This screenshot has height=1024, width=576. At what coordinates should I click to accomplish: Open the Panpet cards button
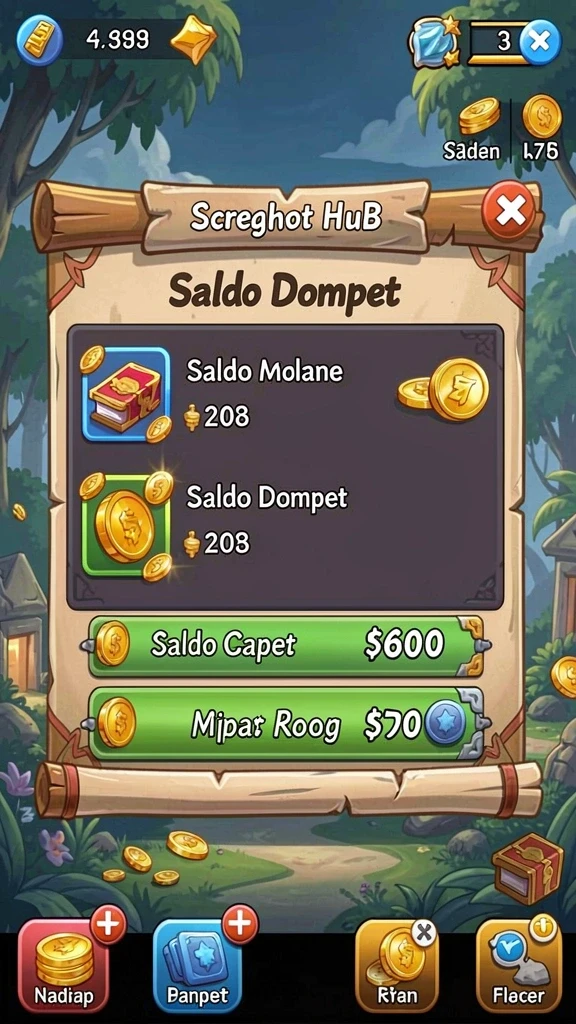pos(197,965)
